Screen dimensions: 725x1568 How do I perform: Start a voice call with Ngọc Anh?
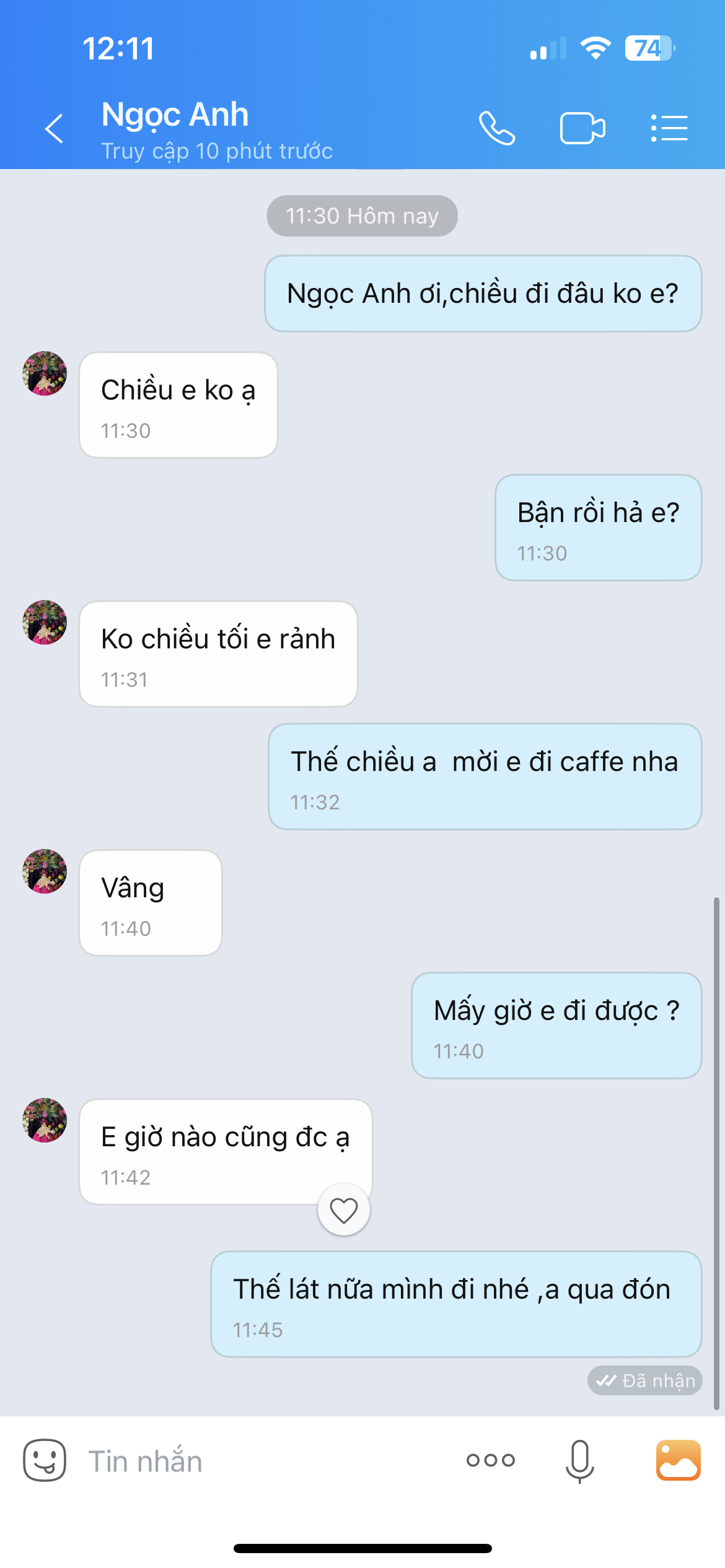(497, 129)
